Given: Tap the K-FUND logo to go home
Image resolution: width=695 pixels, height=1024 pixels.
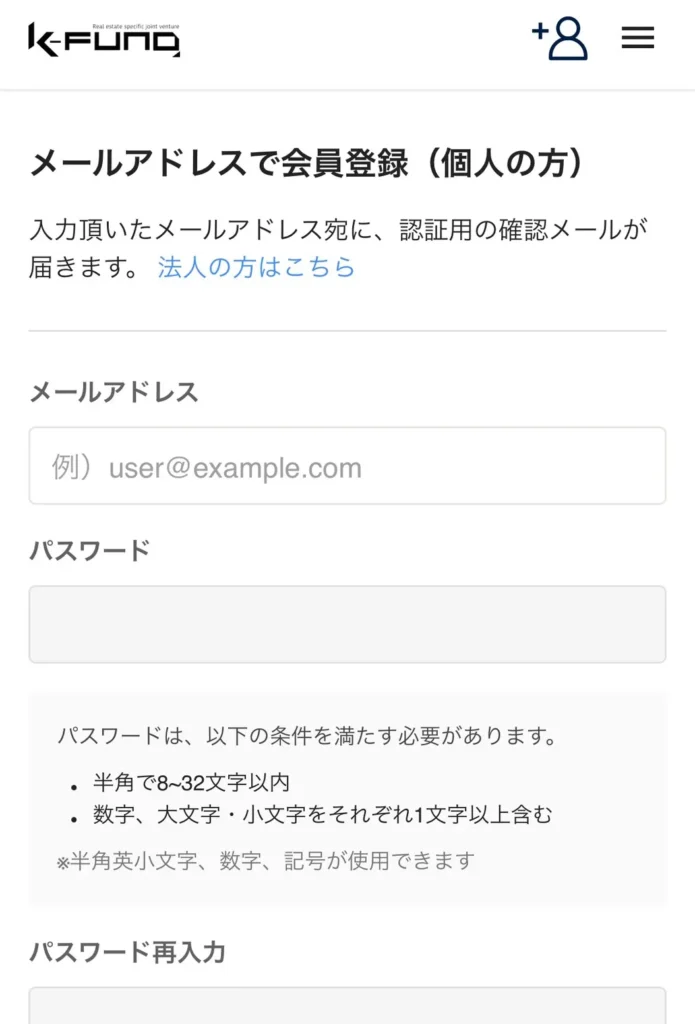Looking at the screenshot, I should coord(104,39).
